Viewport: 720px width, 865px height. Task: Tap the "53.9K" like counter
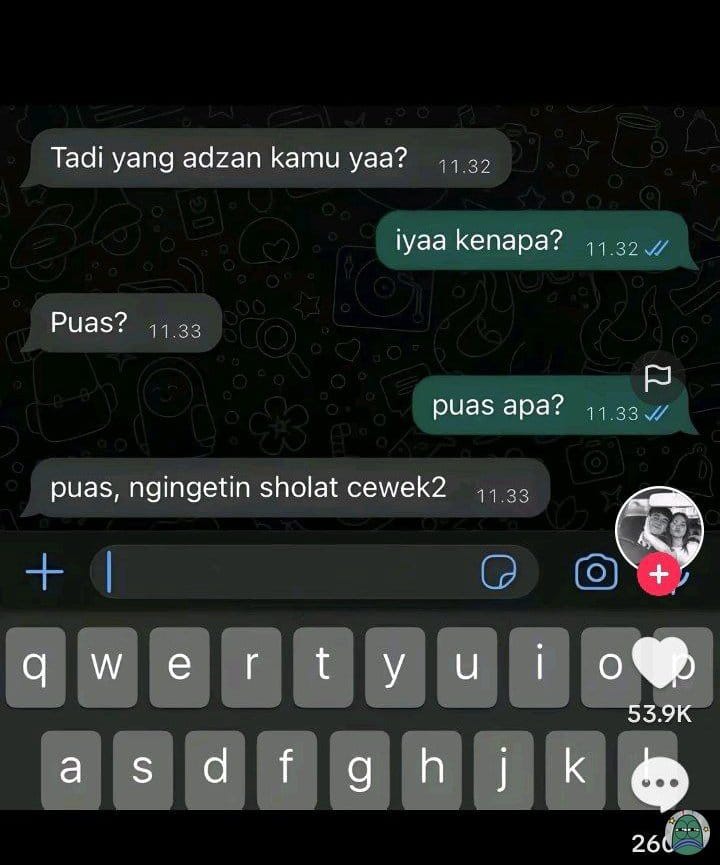point(662,712)
